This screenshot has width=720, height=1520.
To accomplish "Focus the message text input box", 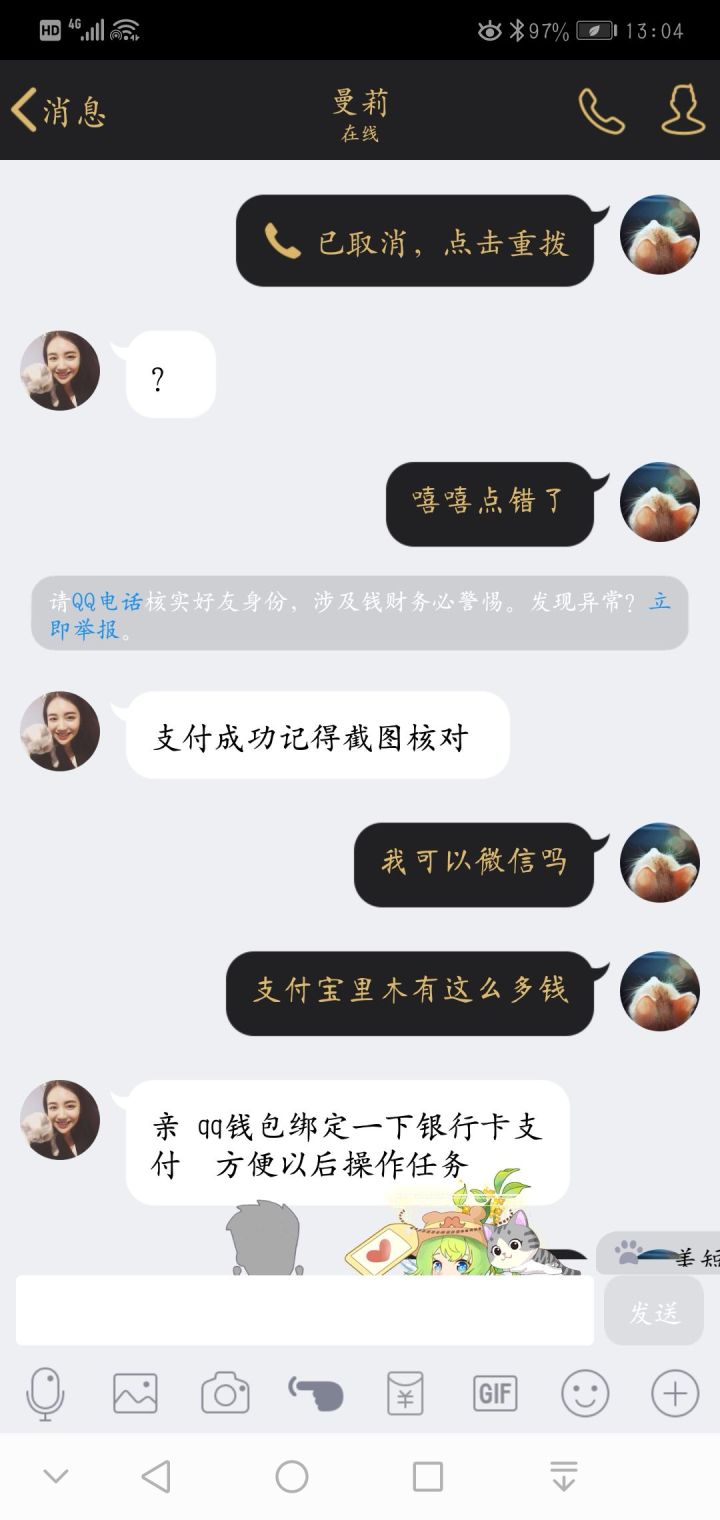I will 305,1311.
